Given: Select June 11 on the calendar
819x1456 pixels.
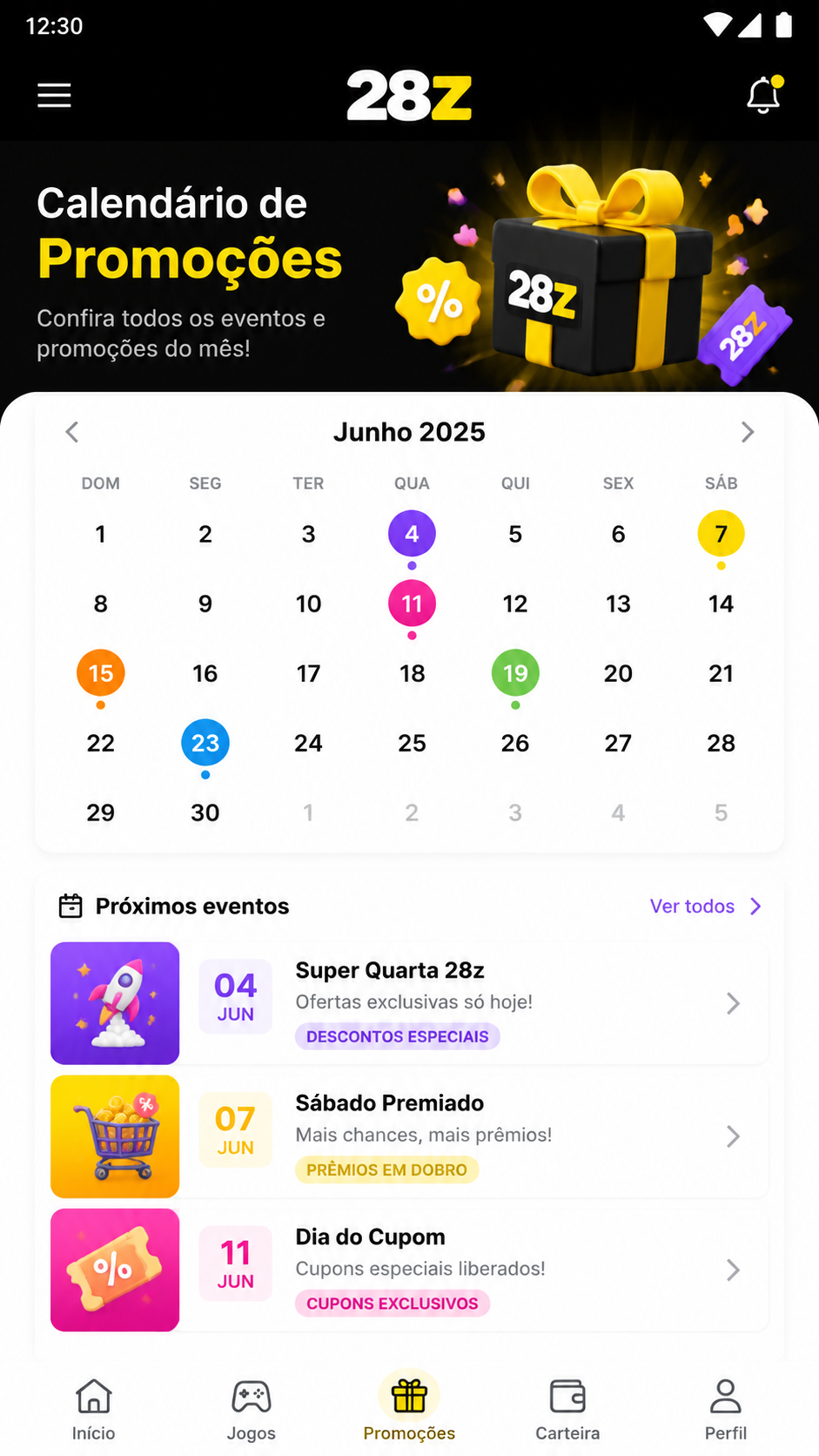Looking at the screenshot, I should coord(412,603).
